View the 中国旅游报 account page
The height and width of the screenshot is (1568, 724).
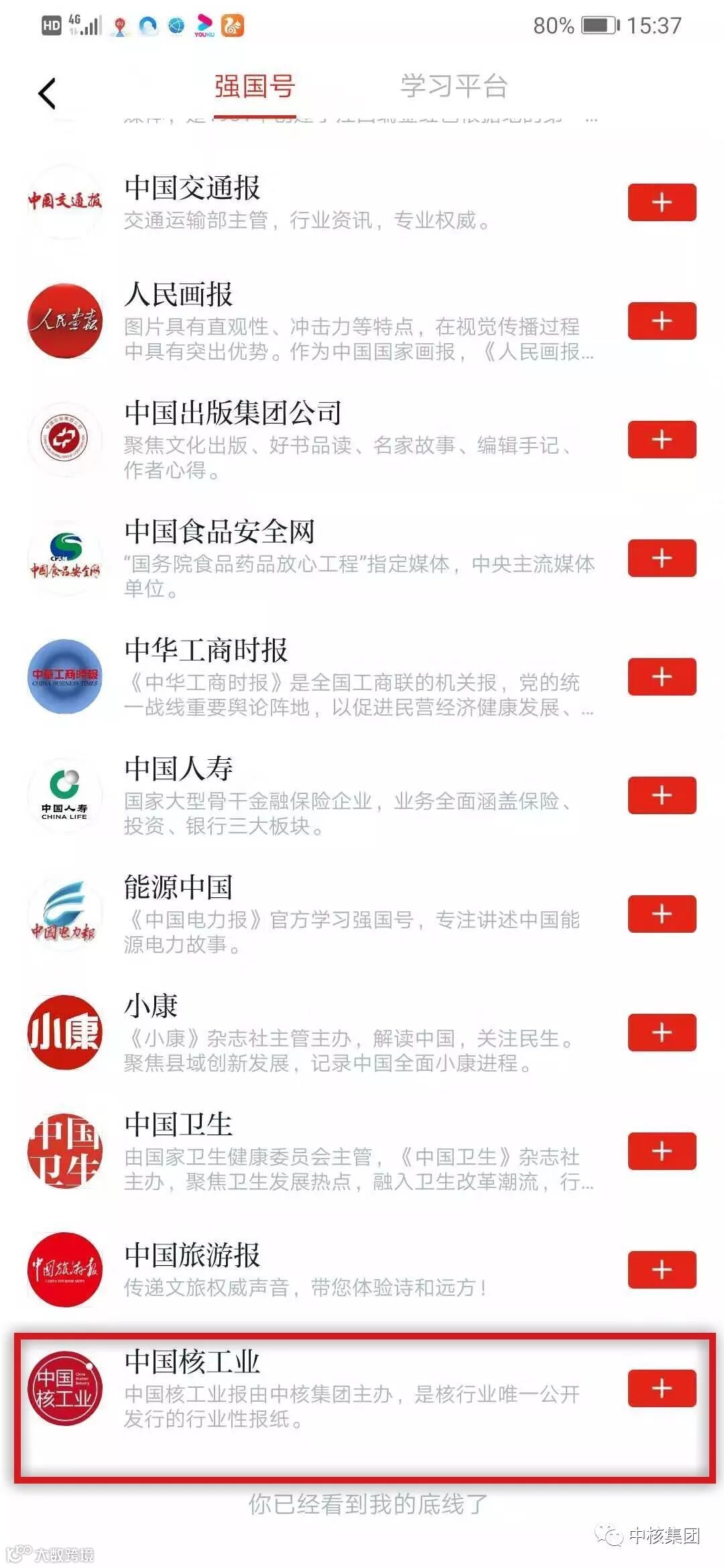pos(335,1270)
